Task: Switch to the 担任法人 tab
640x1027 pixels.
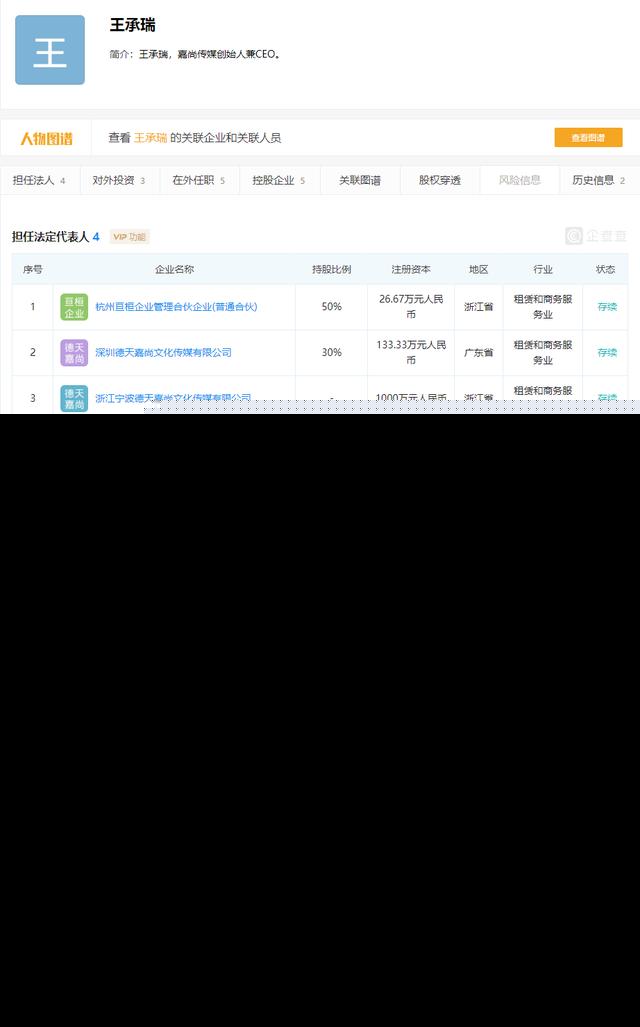Action: coord(39,181)
